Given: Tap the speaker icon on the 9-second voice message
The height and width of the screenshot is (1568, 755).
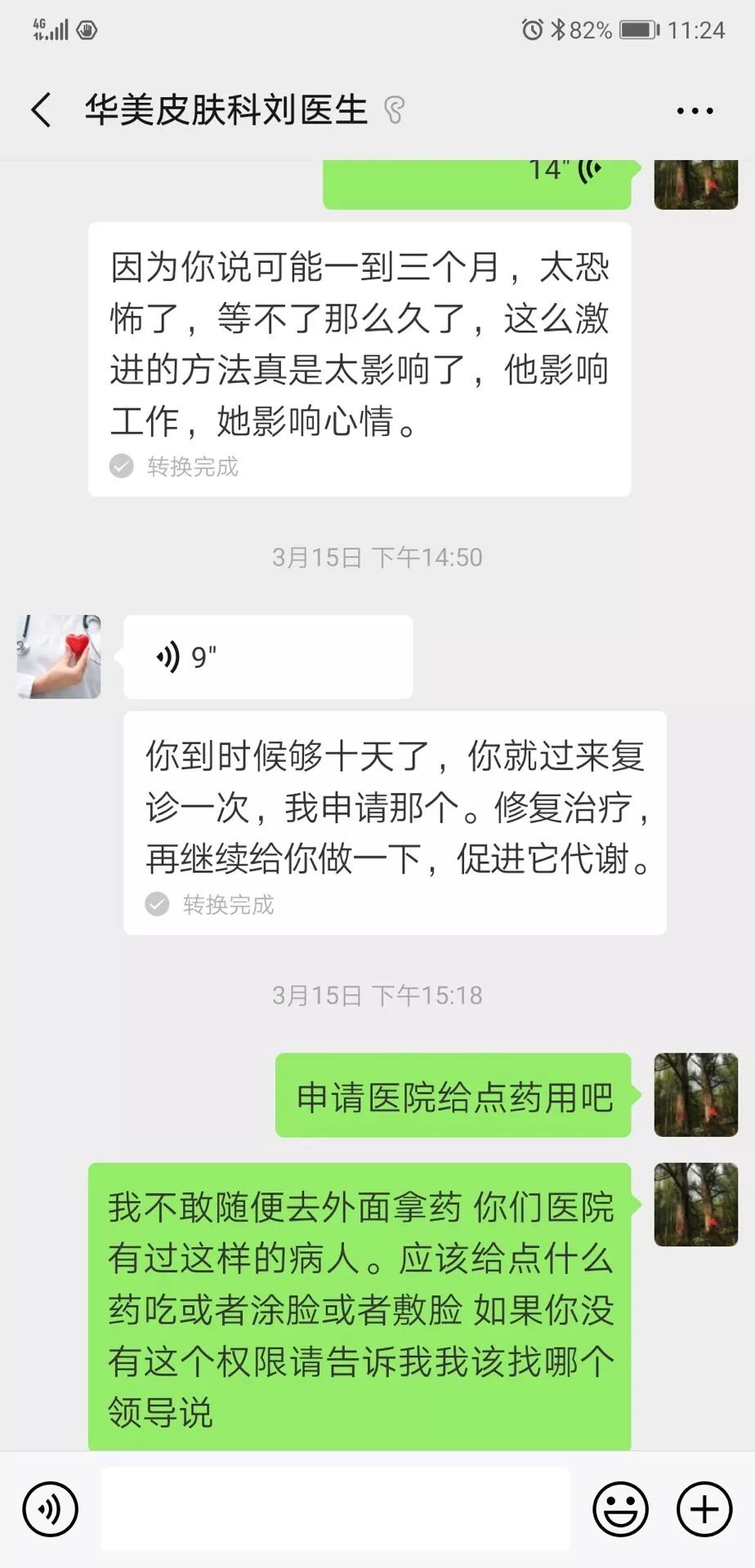Looking at the screenshot, I should (170, 656).
